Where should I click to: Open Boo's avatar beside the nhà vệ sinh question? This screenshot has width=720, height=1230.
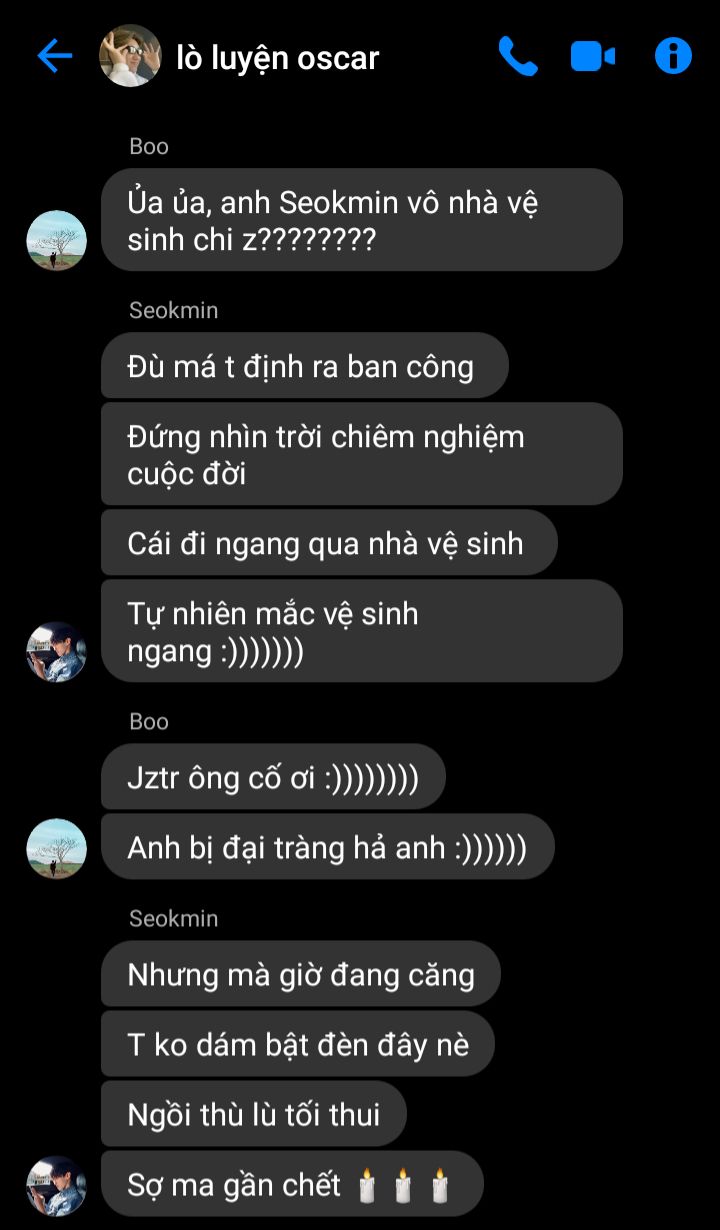[56, 240]
